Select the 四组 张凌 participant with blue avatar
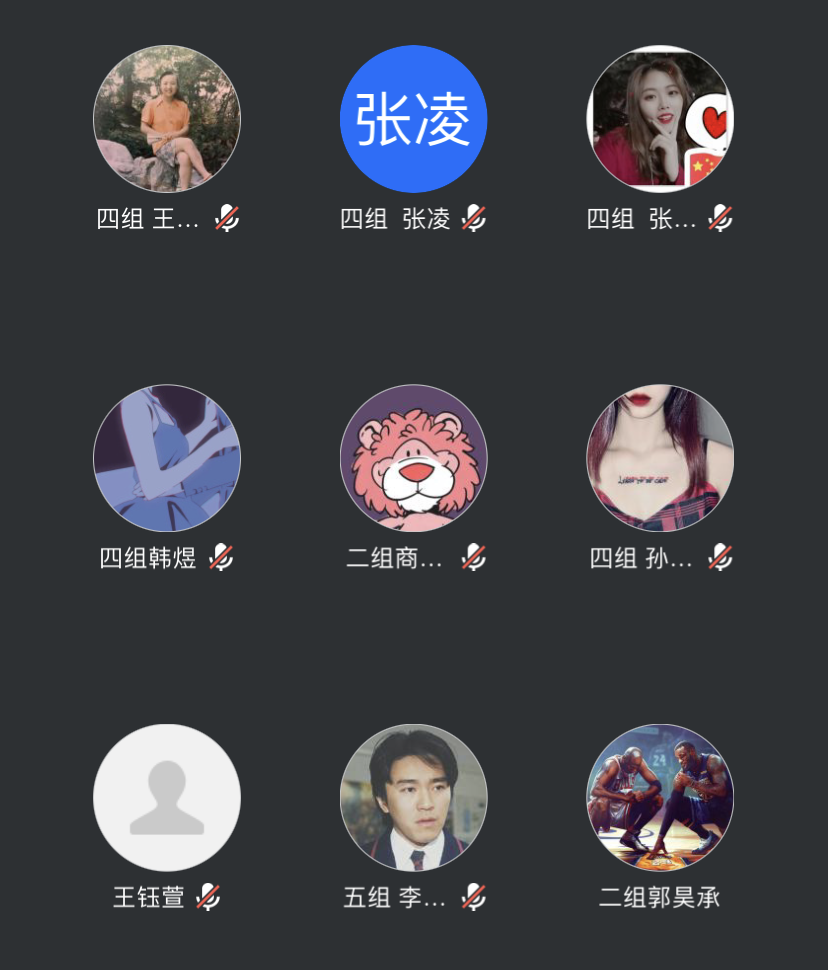Screen dimensions: 828x970 (413, 119)
